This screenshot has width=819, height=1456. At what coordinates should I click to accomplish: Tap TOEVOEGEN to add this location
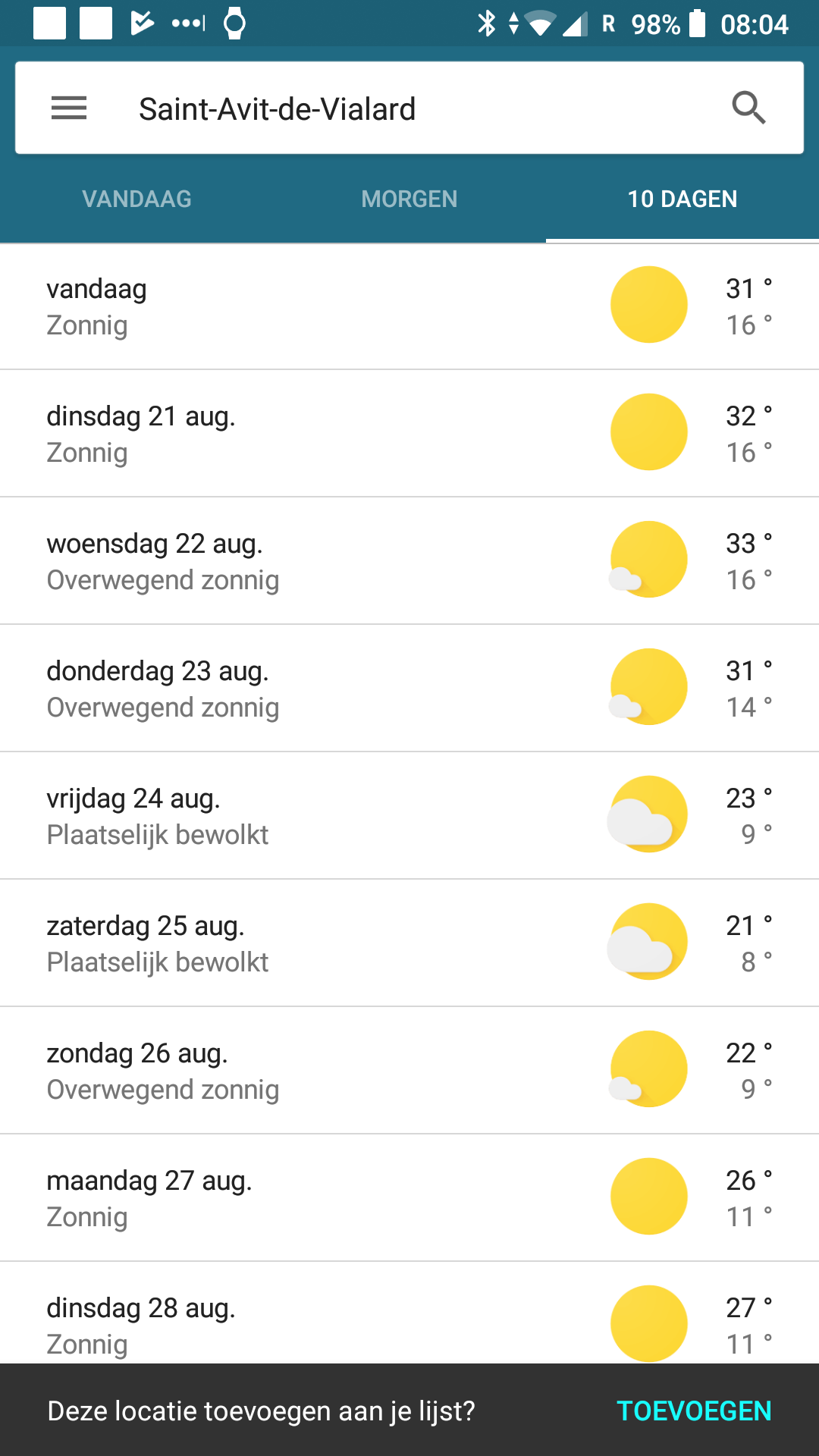point(694,1410)
